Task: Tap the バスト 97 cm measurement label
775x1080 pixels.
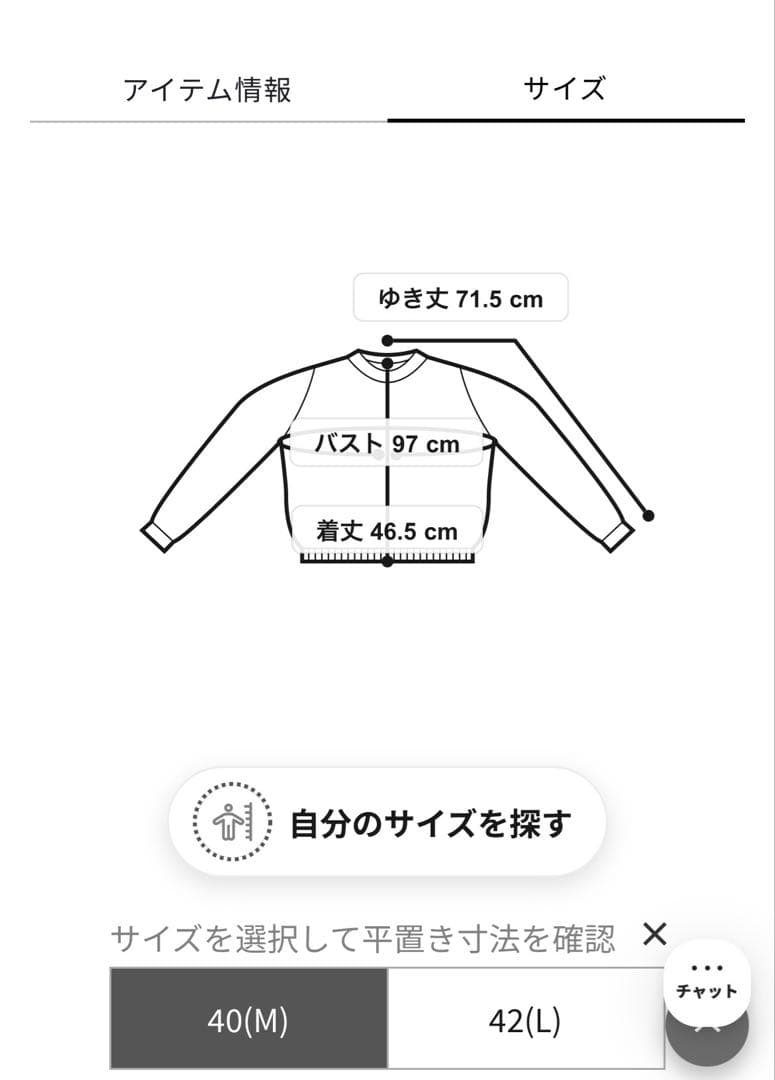Action: 389,443
